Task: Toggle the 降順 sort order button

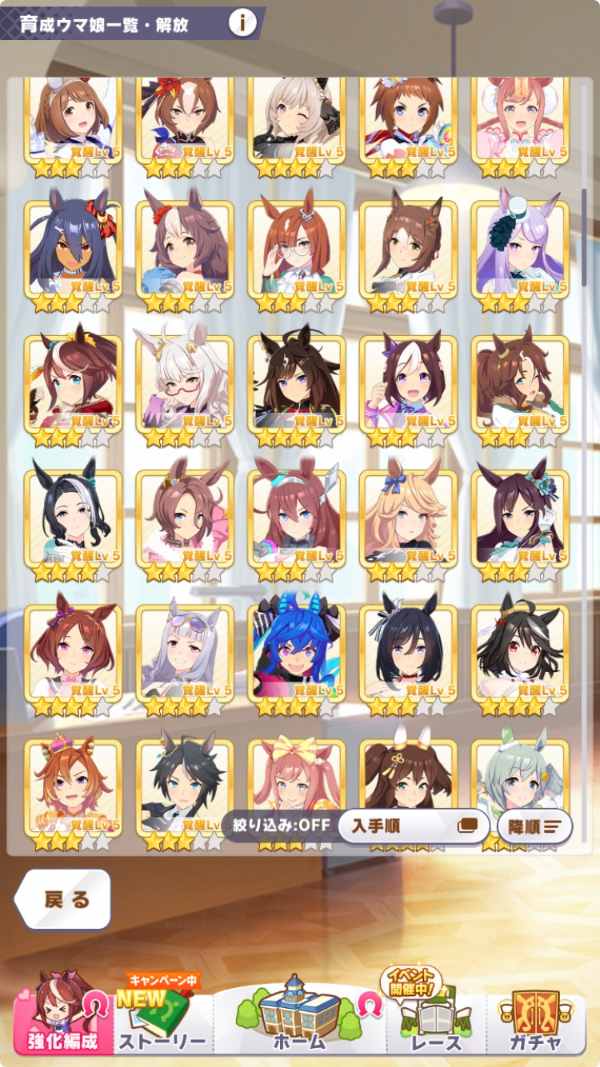Action: tap(537, 826)
